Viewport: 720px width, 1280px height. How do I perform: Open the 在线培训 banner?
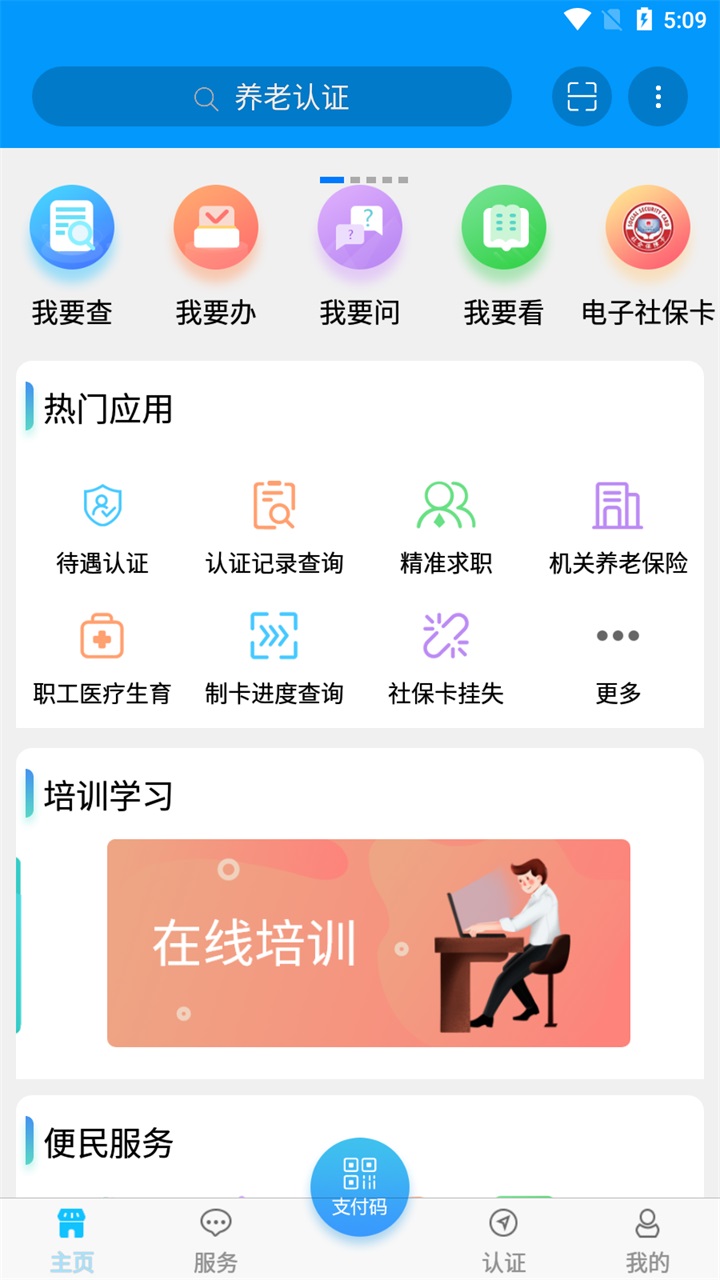[x=368, y=943]
